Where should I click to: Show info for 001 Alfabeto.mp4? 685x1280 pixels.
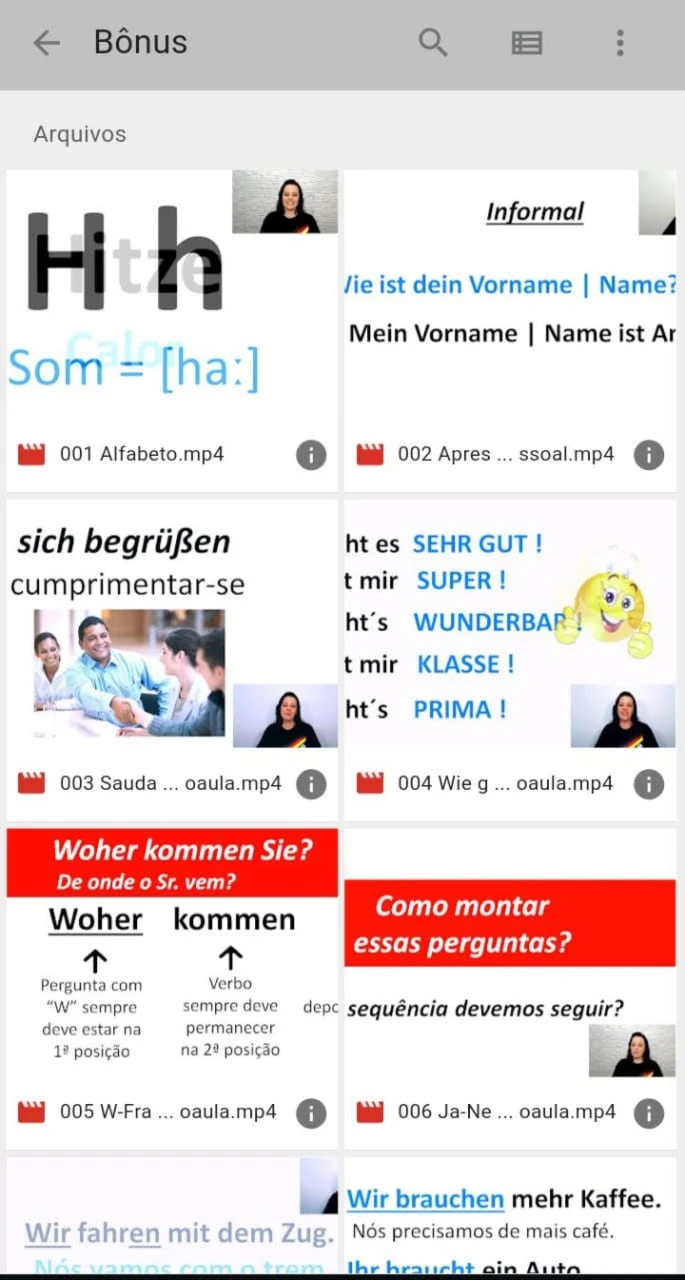[311, 455]
